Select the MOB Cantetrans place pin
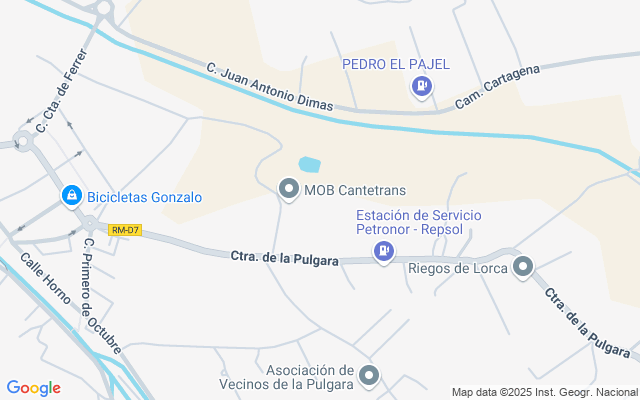 point(289,189)
